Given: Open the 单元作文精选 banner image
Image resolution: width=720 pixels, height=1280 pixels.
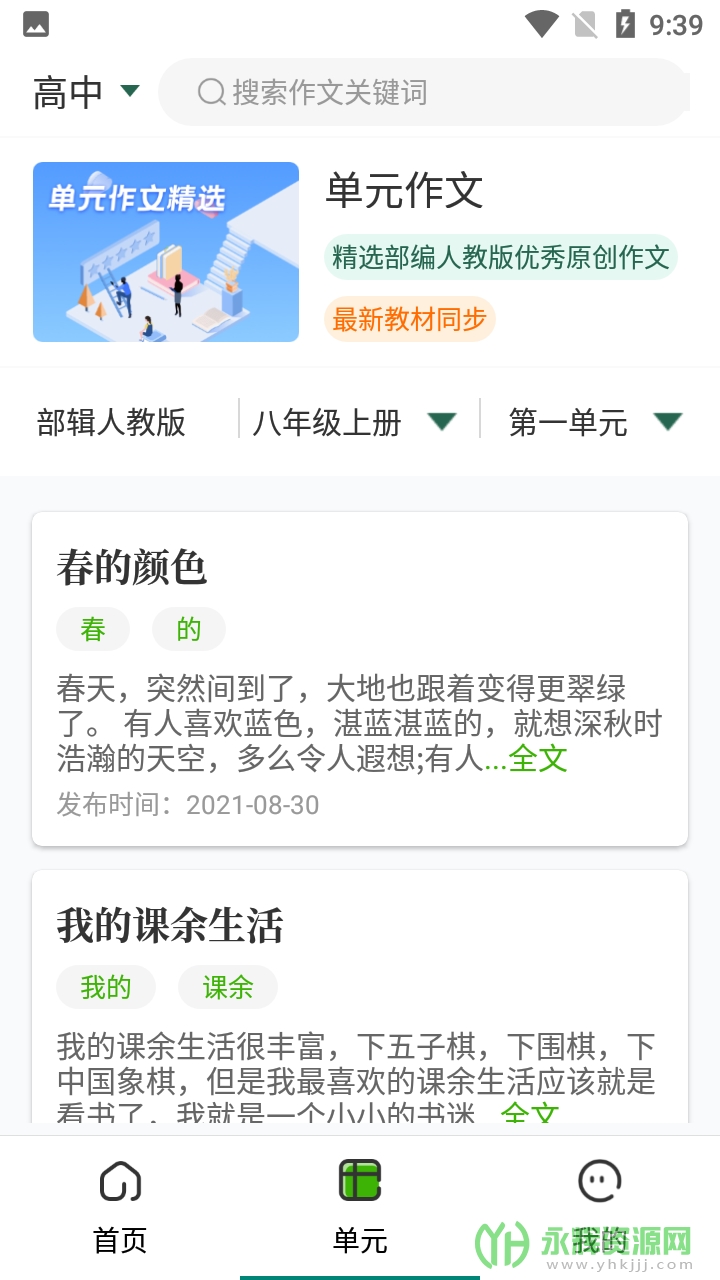Looking at the screenshot, I should click(166, 252).
